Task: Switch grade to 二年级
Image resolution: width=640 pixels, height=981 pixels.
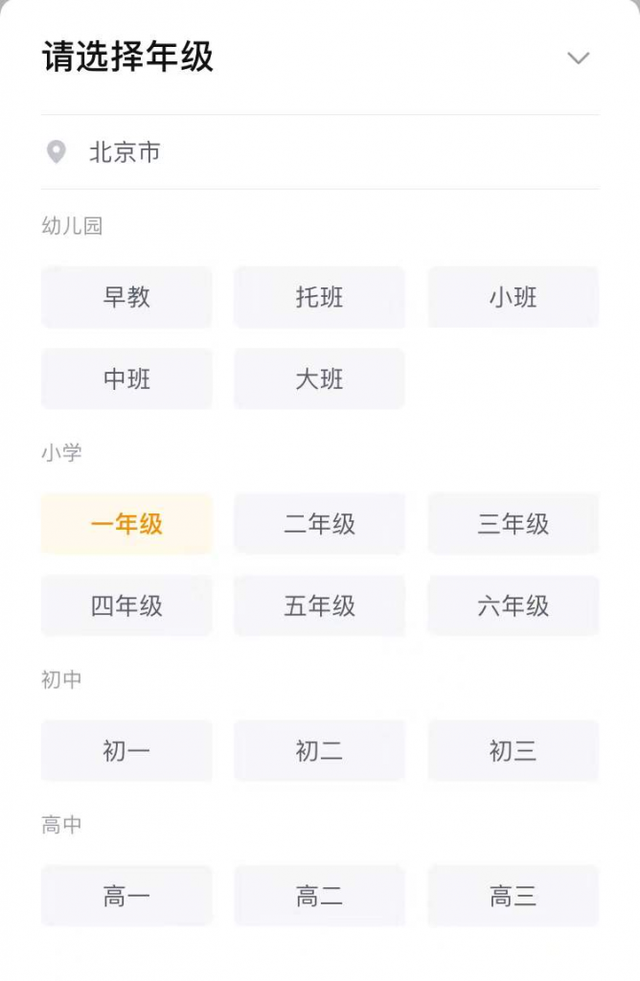Action: point(320,524)
